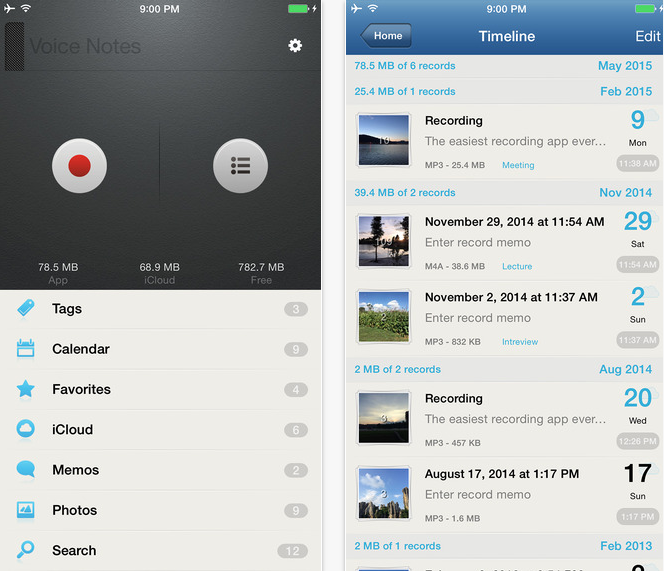
Task: Open the Search row
Action: coord(160,550)
